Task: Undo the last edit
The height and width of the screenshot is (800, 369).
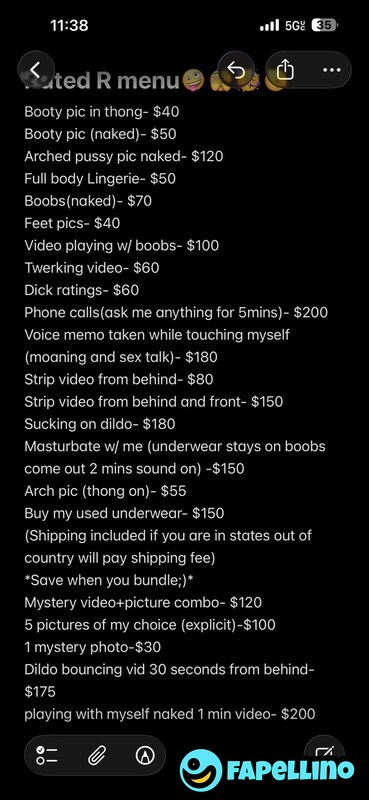Action: click(x=236, y=70)
